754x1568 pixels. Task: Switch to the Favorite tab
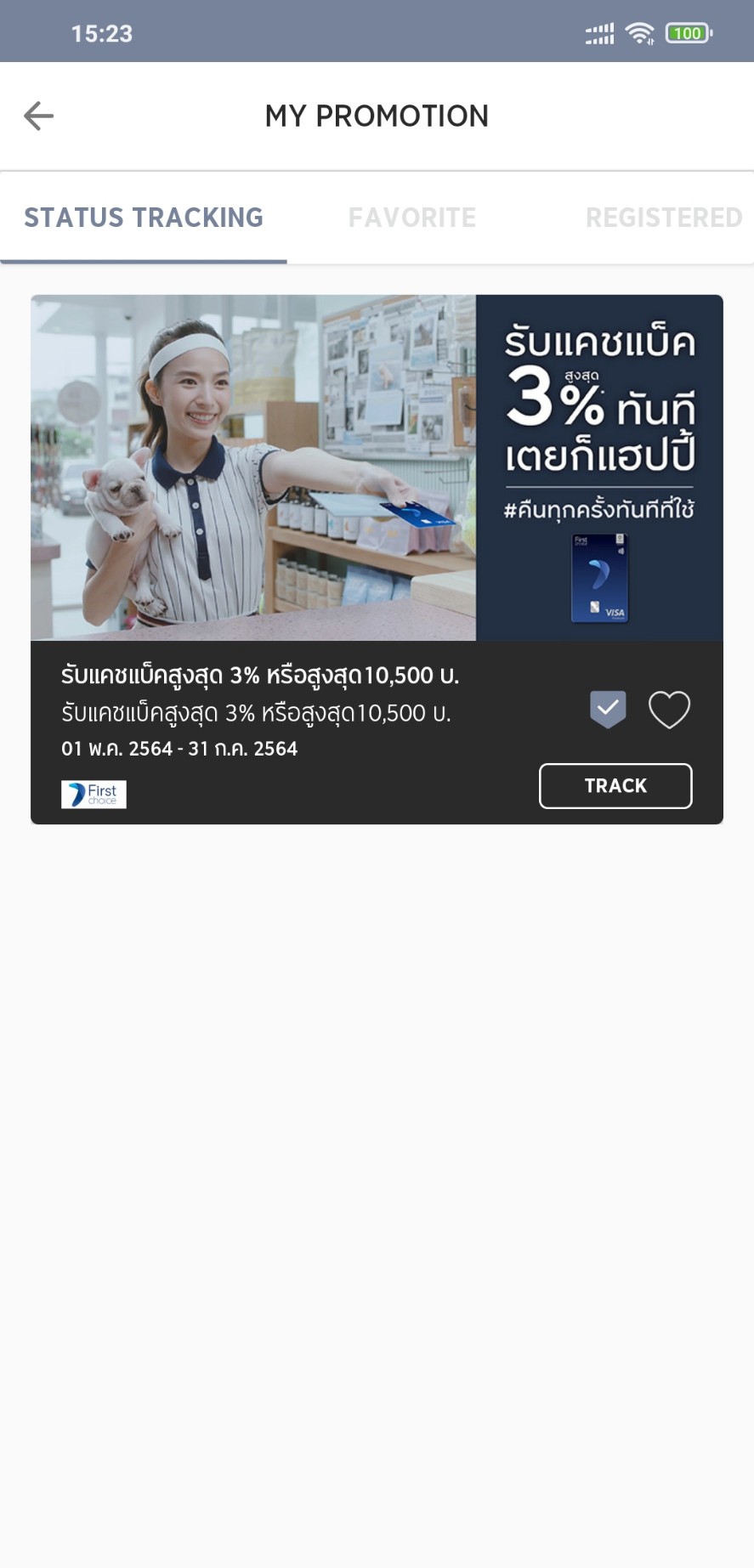coord(412,218)
